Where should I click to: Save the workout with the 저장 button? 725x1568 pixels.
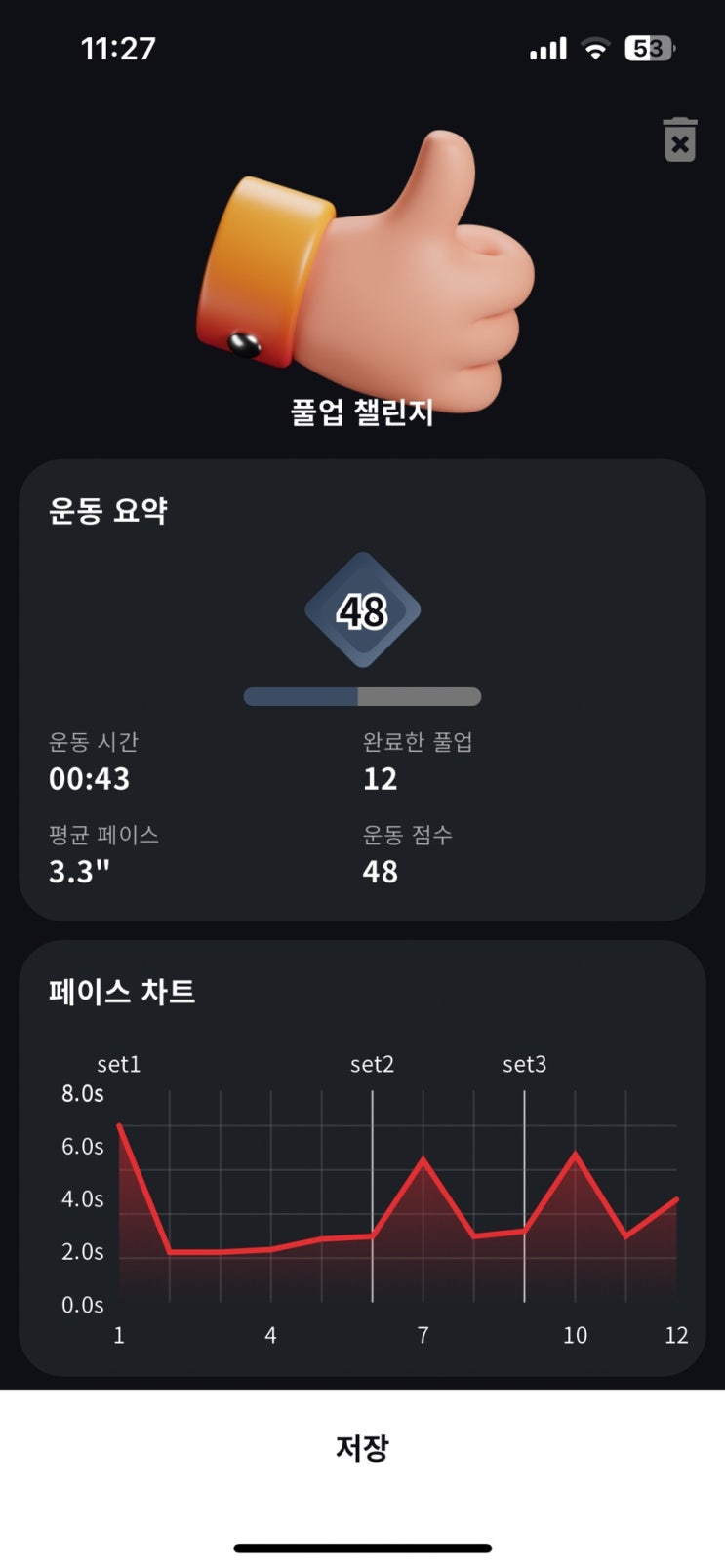pos(362,1448)
